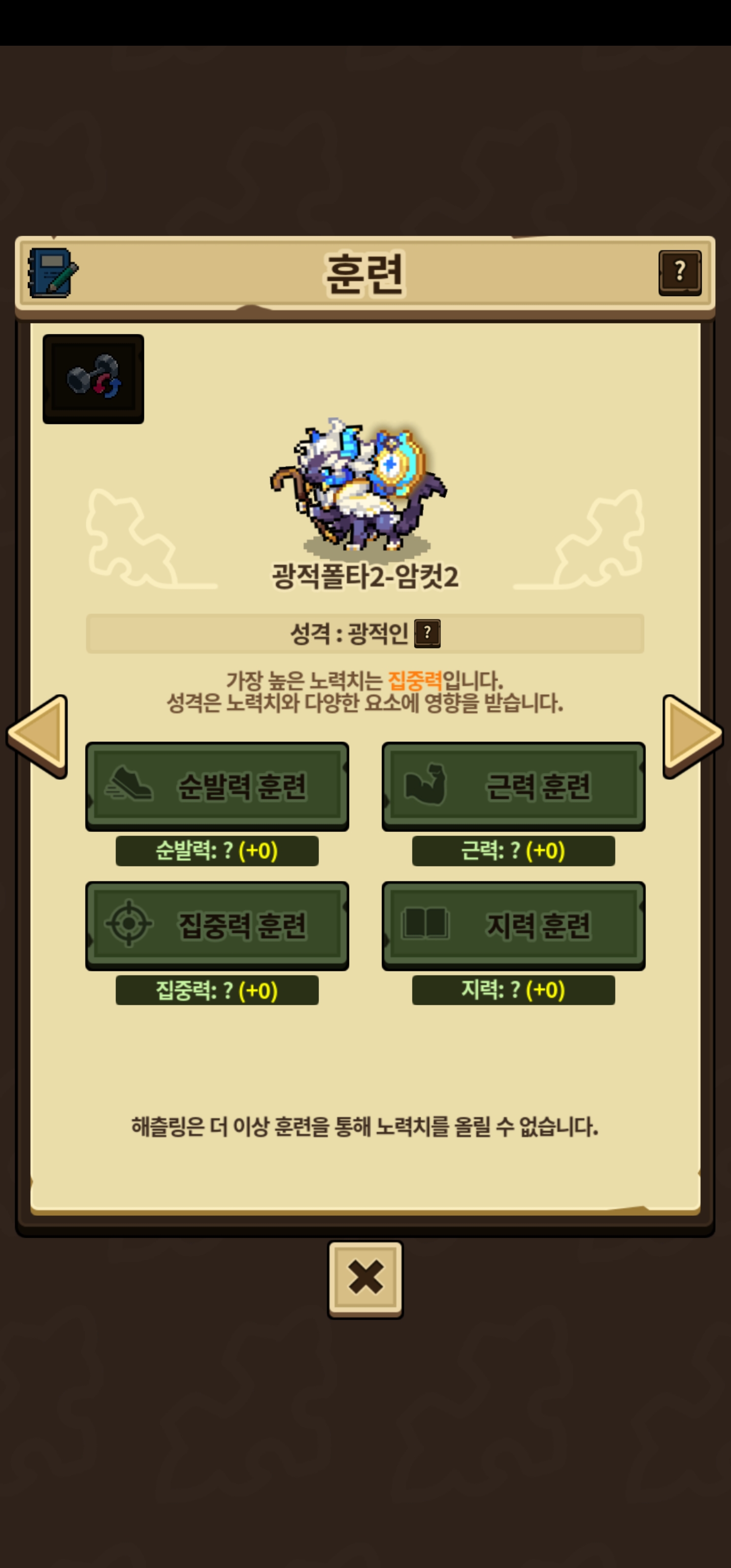This screenshot has width=731, height=1568.
Task: Open the help button beside 훈련 title
Action: [x=680, y=273]
